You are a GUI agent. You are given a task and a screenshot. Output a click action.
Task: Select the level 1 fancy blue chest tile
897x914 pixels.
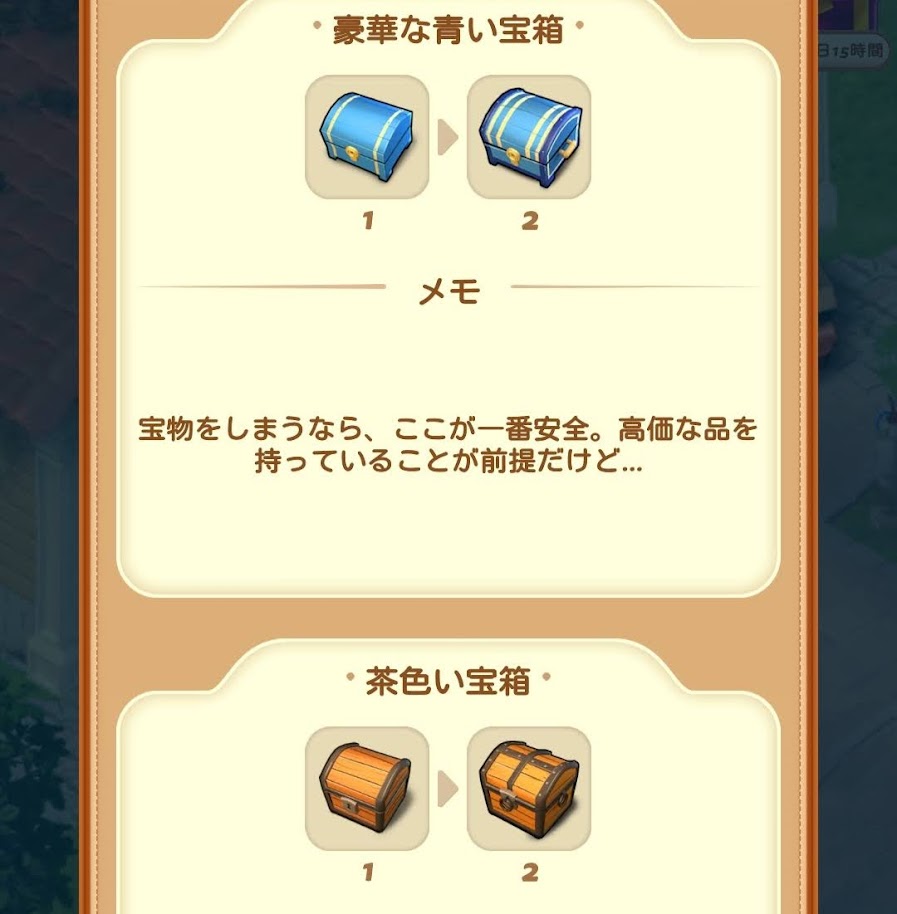(x=367, y=137)
